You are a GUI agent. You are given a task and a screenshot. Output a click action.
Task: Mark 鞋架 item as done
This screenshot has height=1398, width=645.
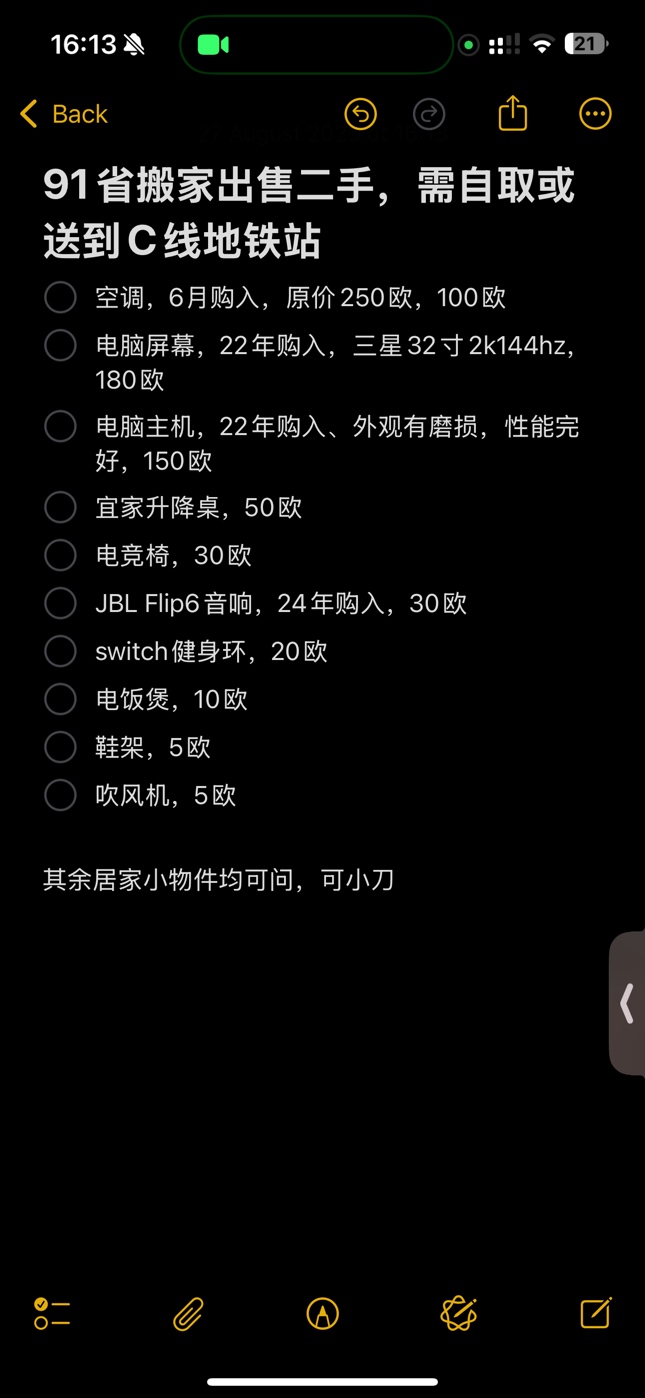coord(60,747)
